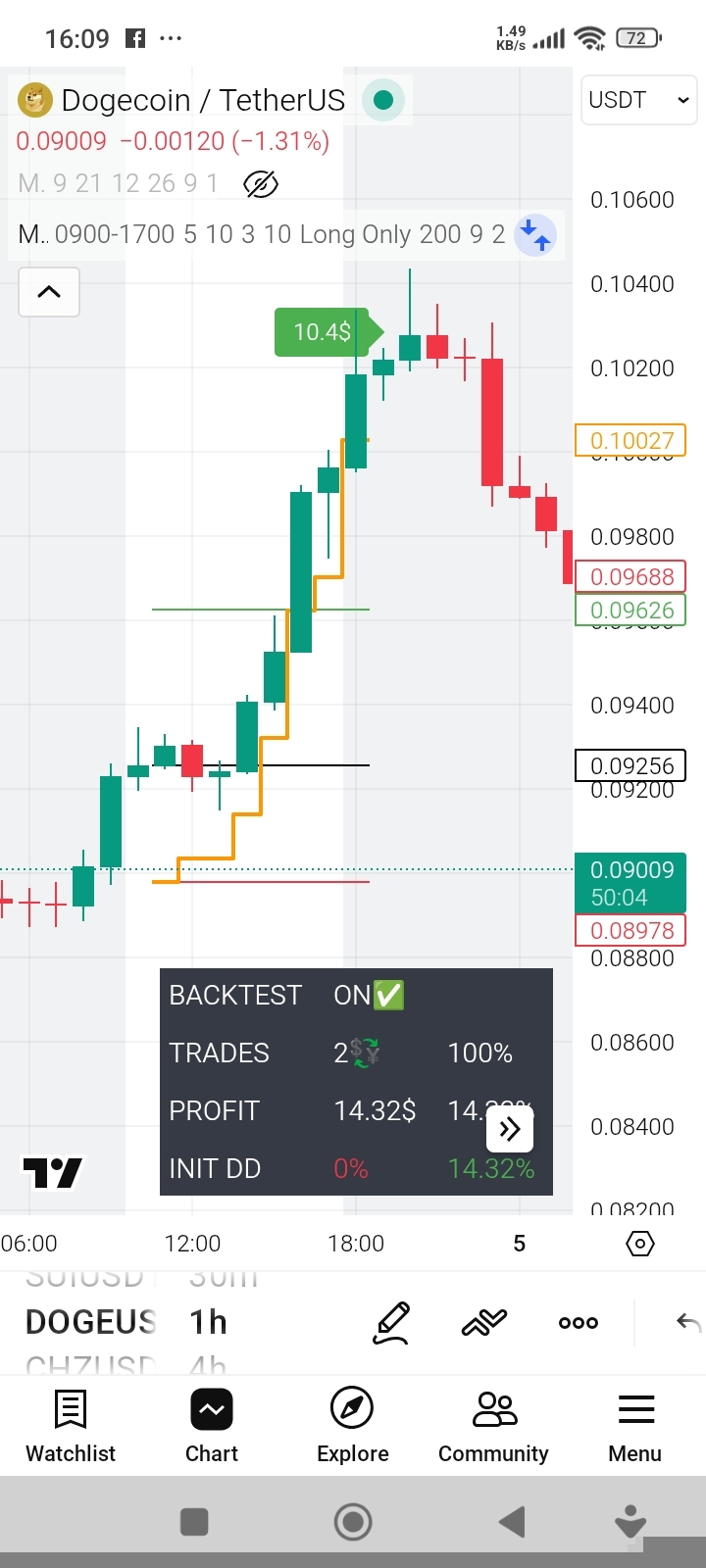The height and width of the screenshot is (1568, 706).
Task: Open chart settings hexagon icon
Action: tap(639, 1244)
